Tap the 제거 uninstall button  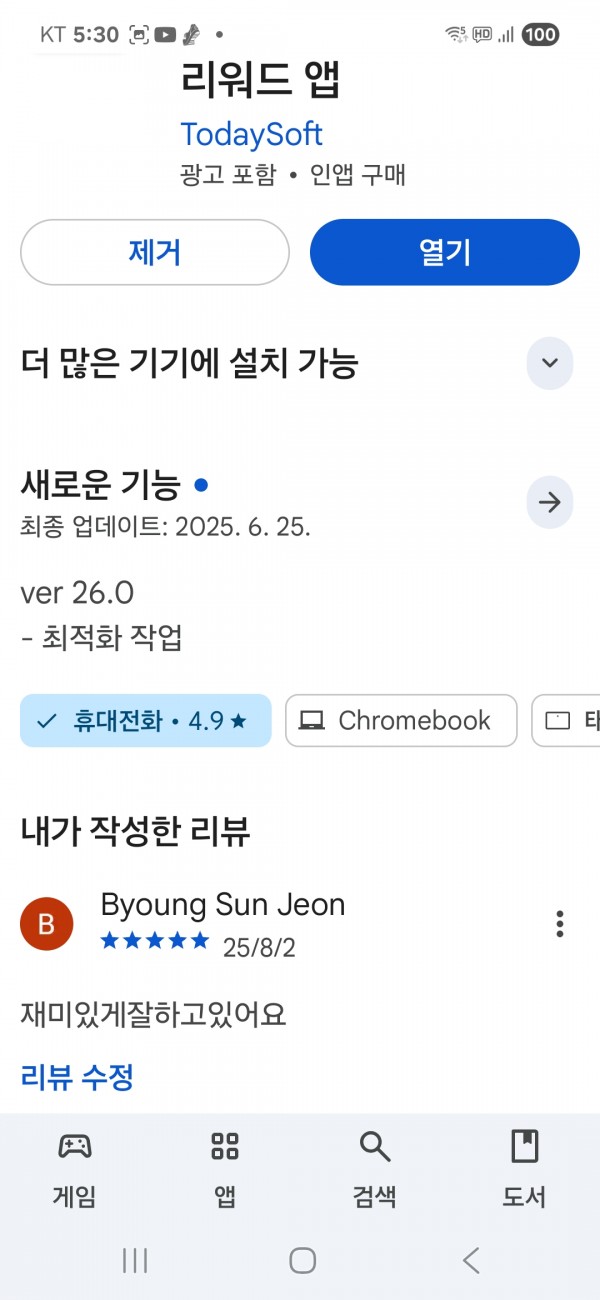(155, 253)
